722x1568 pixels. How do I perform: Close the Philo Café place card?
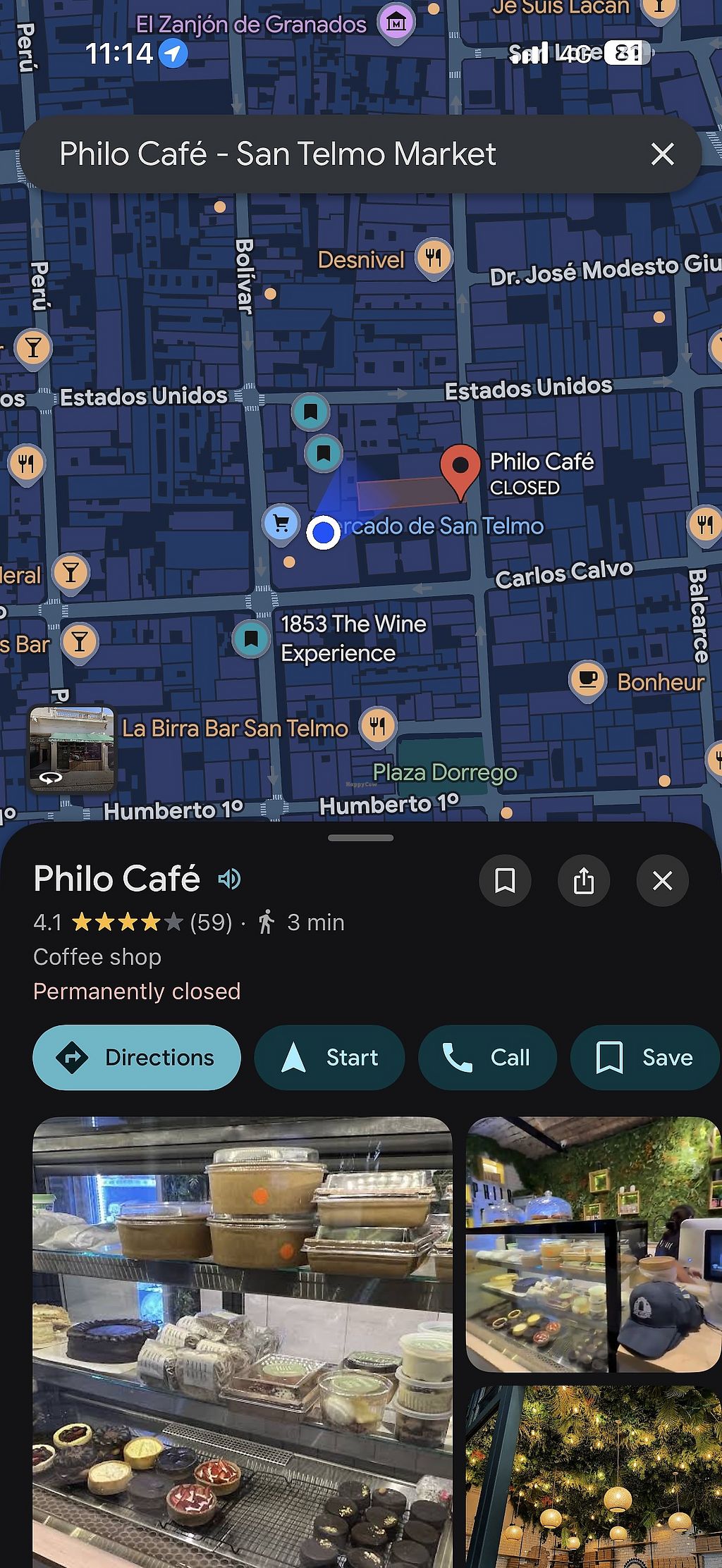(662, 880)
